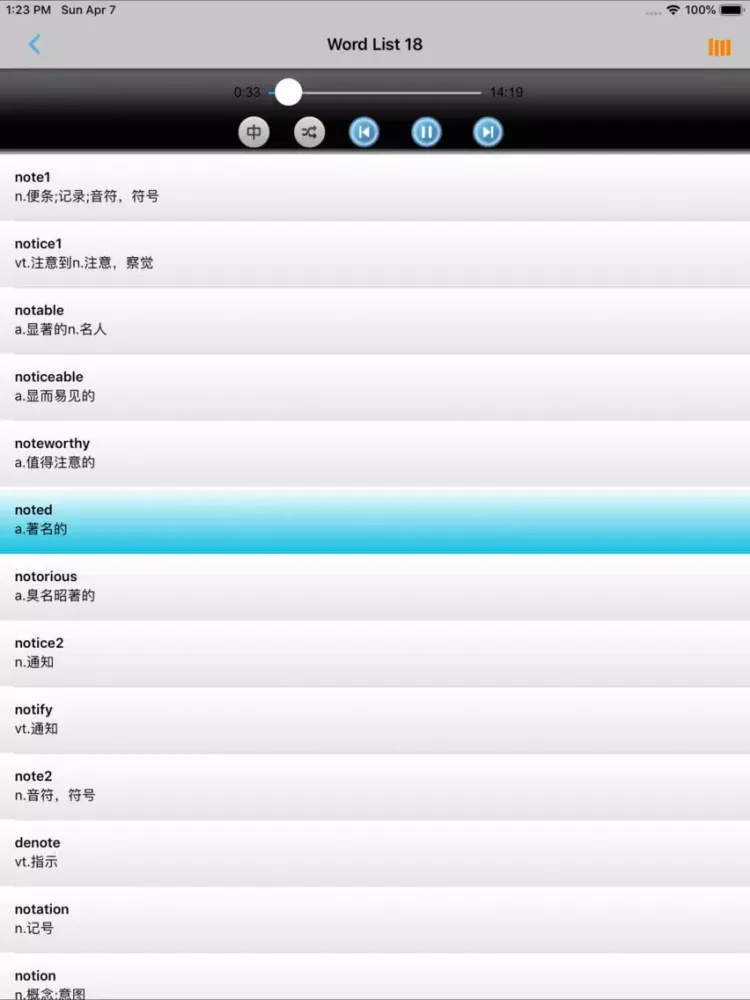Open the orange bars icon in header
Screen dimensions: 750x1000
(x=719, y=47)
